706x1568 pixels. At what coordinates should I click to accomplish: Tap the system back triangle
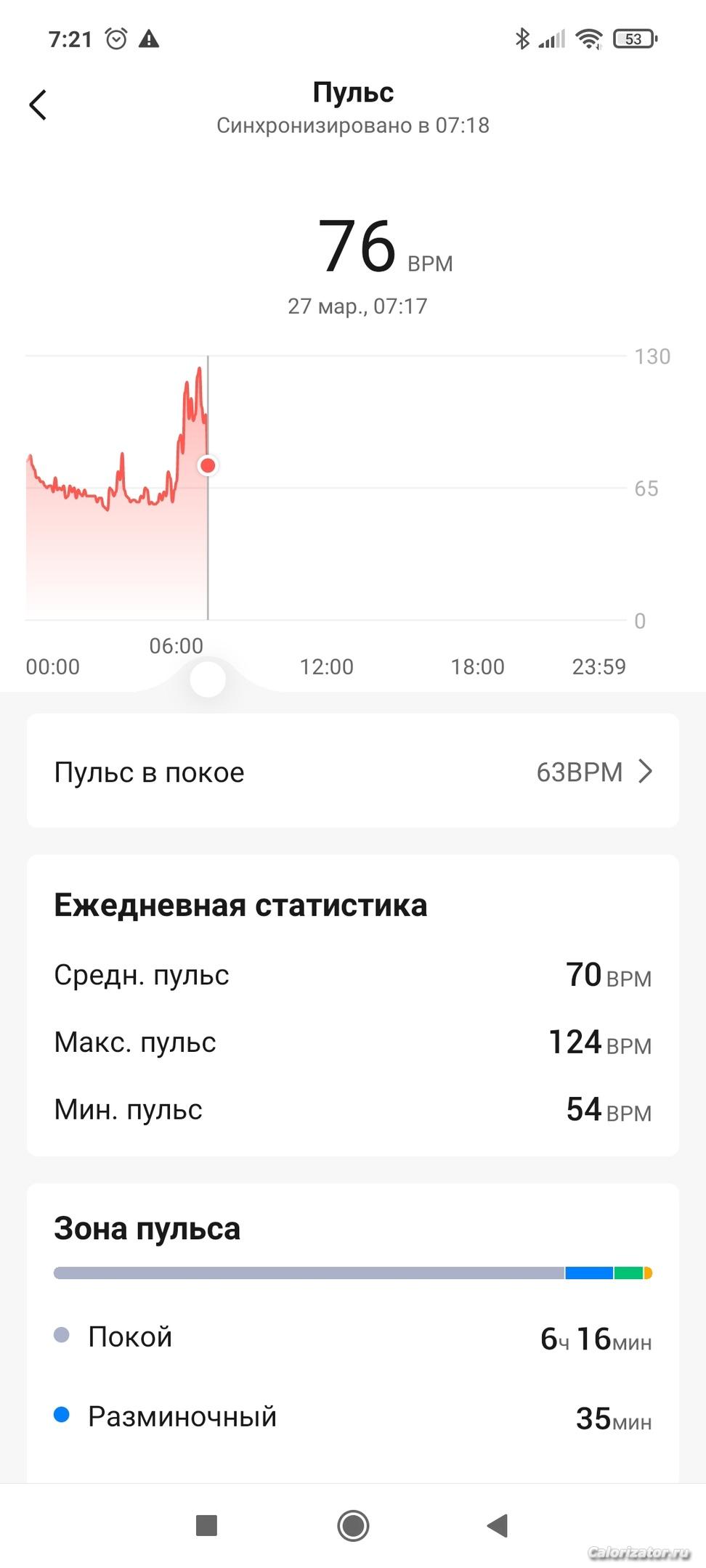pyautogui.click(x=498, y=1525)
